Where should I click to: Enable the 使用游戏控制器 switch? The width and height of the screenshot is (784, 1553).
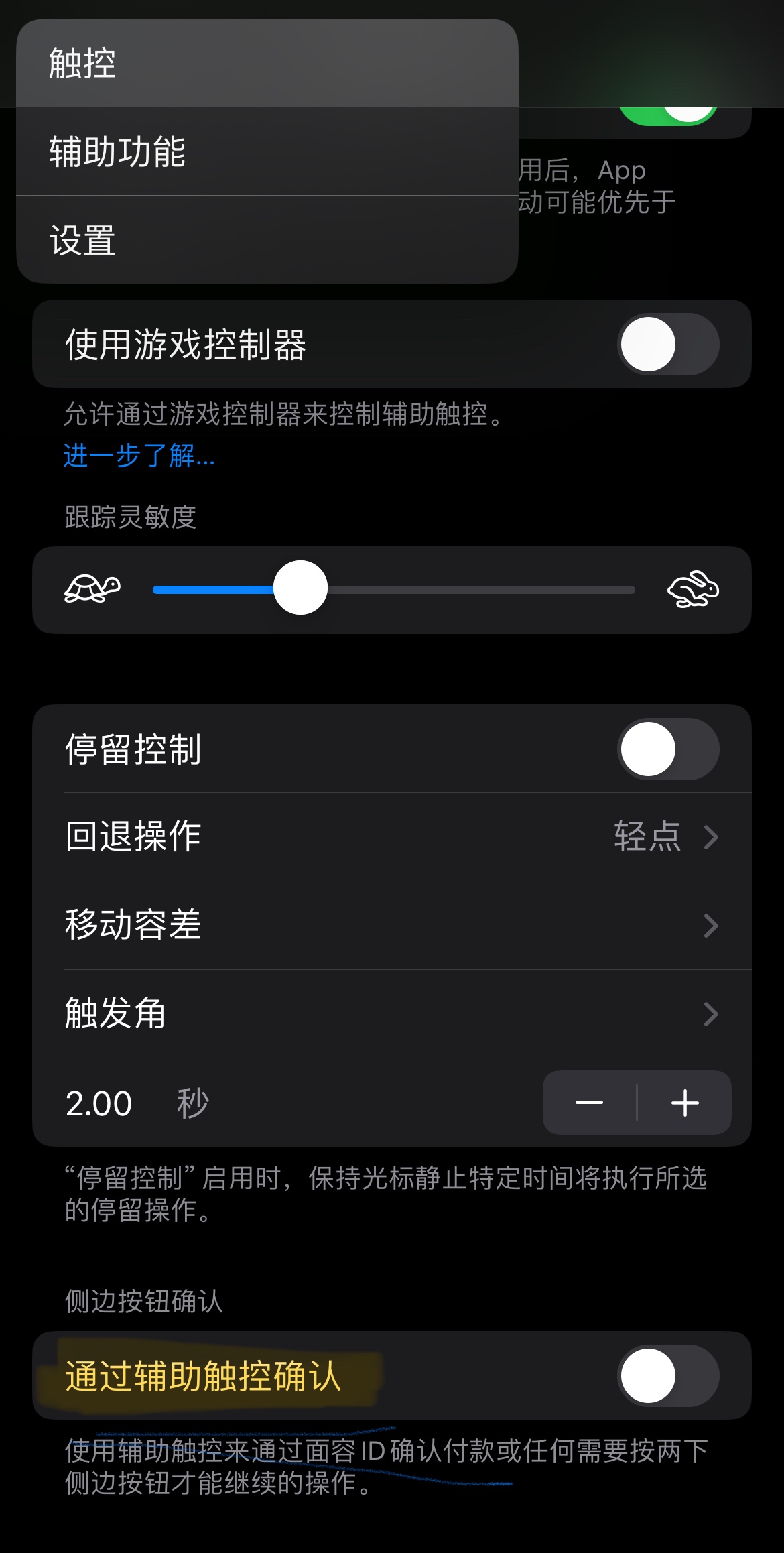pyautogui.click(x=667, y=345)
